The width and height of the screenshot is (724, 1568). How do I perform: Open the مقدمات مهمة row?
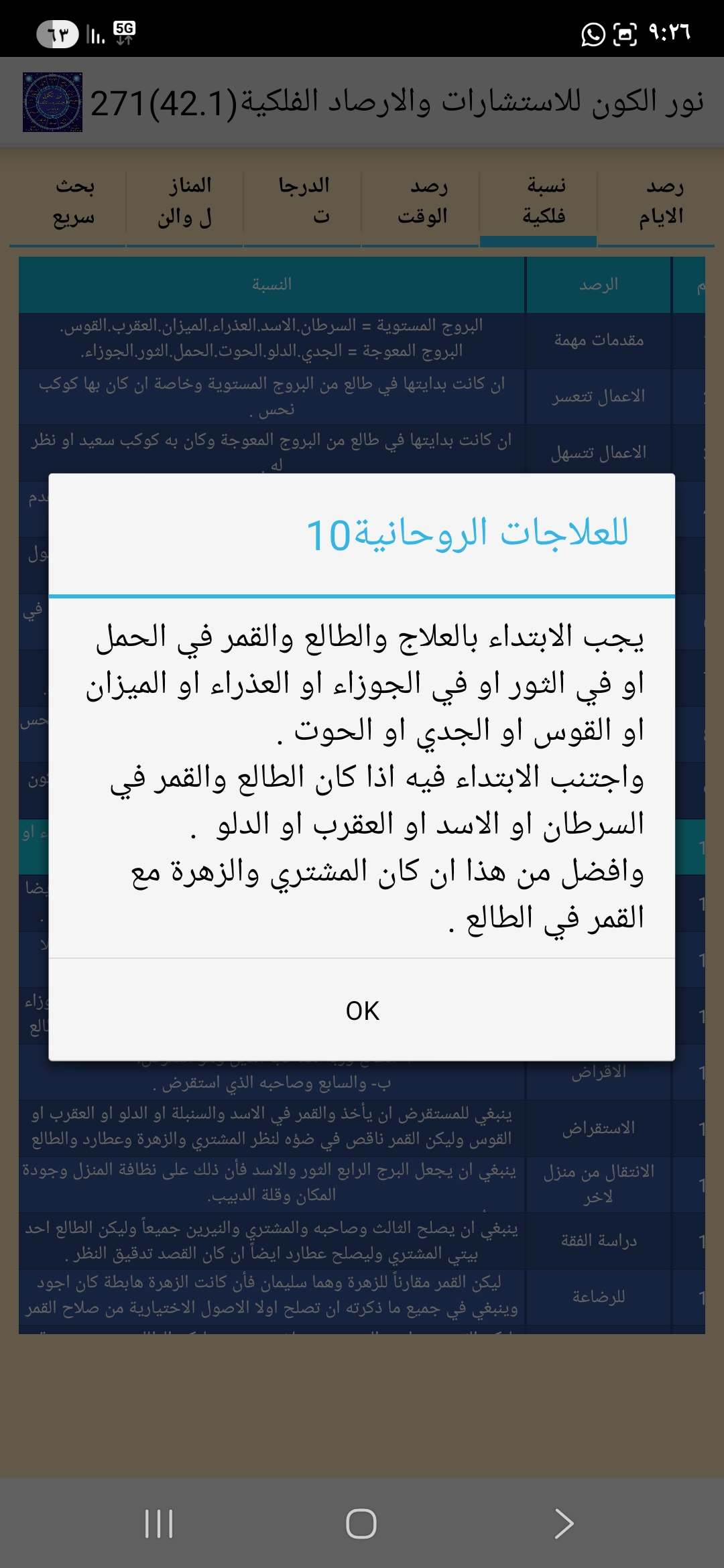pos(598,340)
